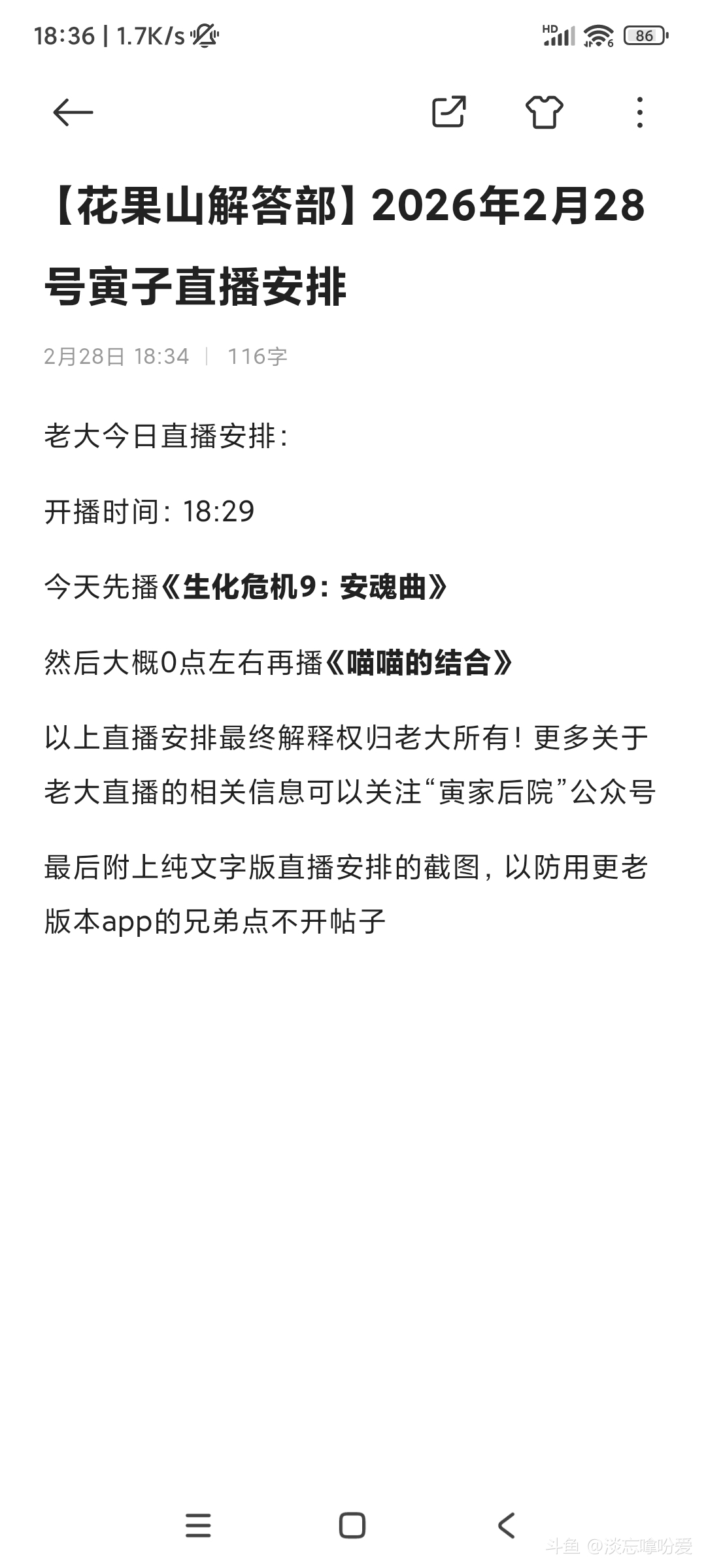Viewport: 706px width, 1568px height.
Task: Open the three-dot overflow menu
Action: (639, 112)
